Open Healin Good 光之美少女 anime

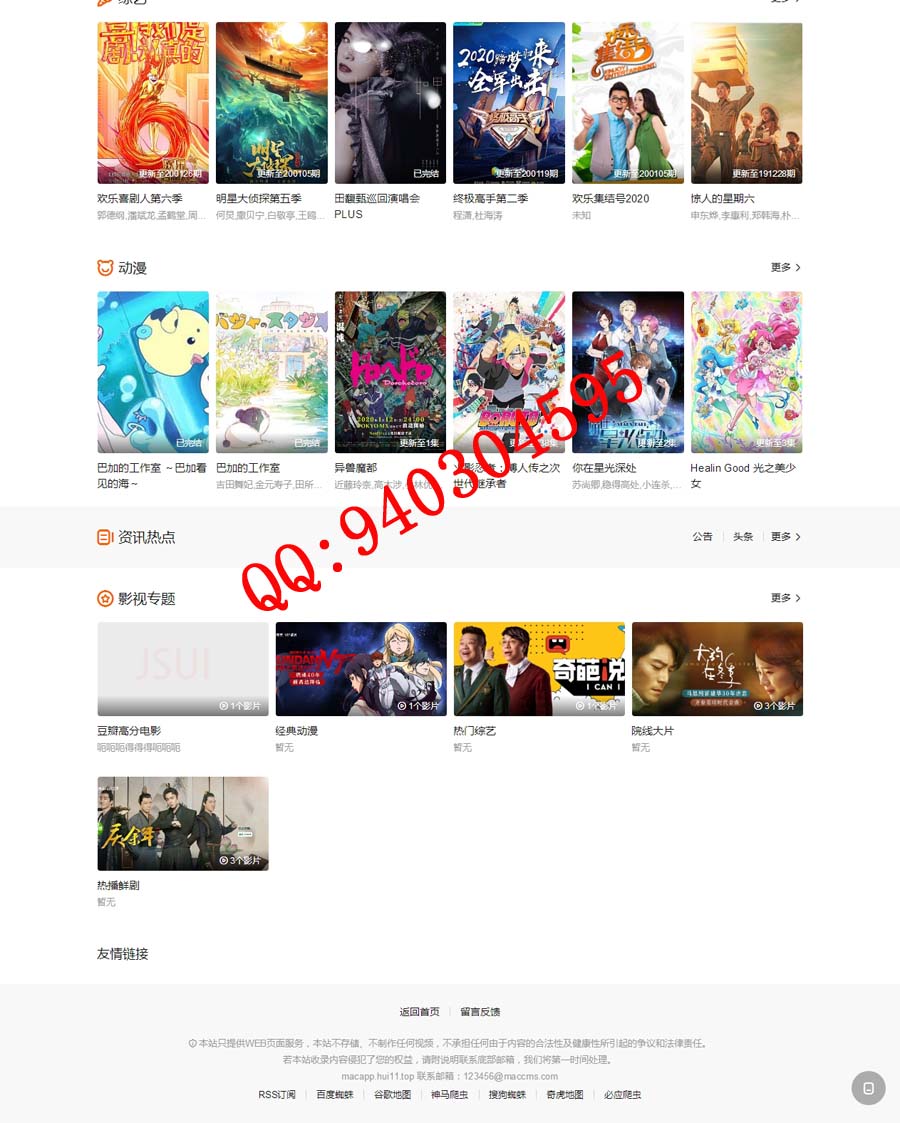(746, 372)
